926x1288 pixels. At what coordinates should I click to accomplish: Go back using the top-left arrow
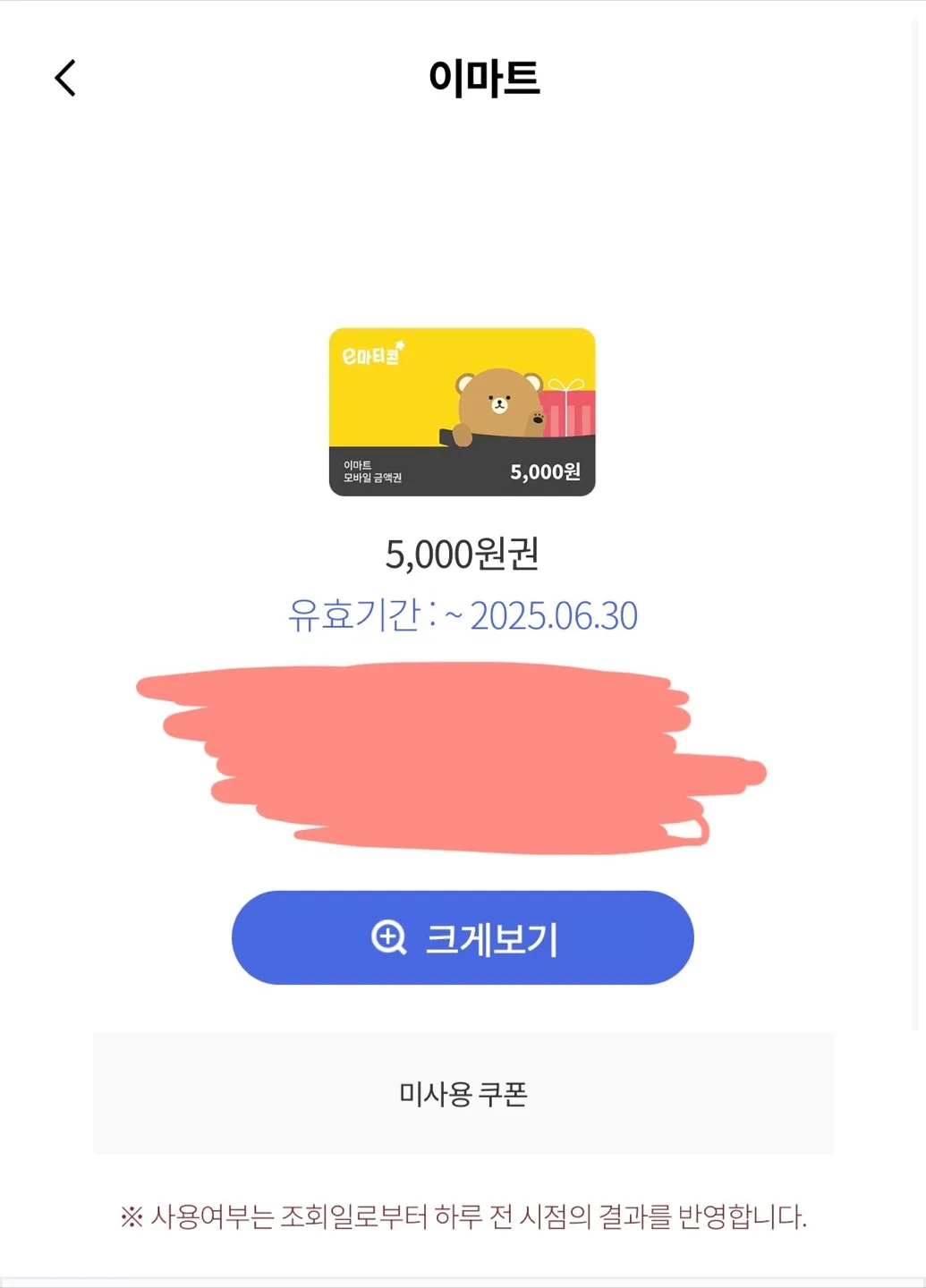pyautogui.click(x=65, y=78)
